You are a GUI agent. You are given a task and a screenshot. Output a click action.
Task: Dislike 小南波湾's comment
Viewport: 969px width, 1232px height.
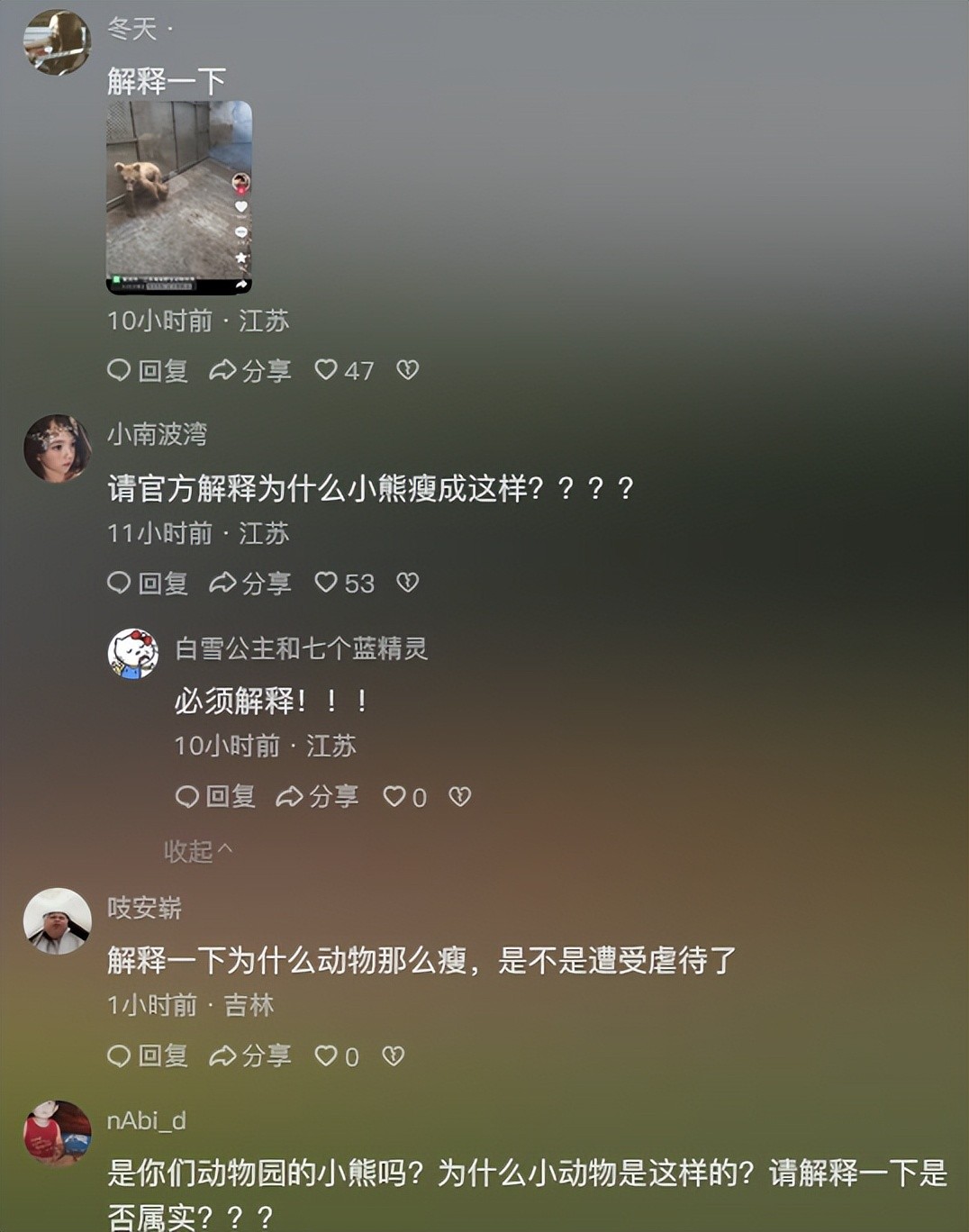pos(408,583)
